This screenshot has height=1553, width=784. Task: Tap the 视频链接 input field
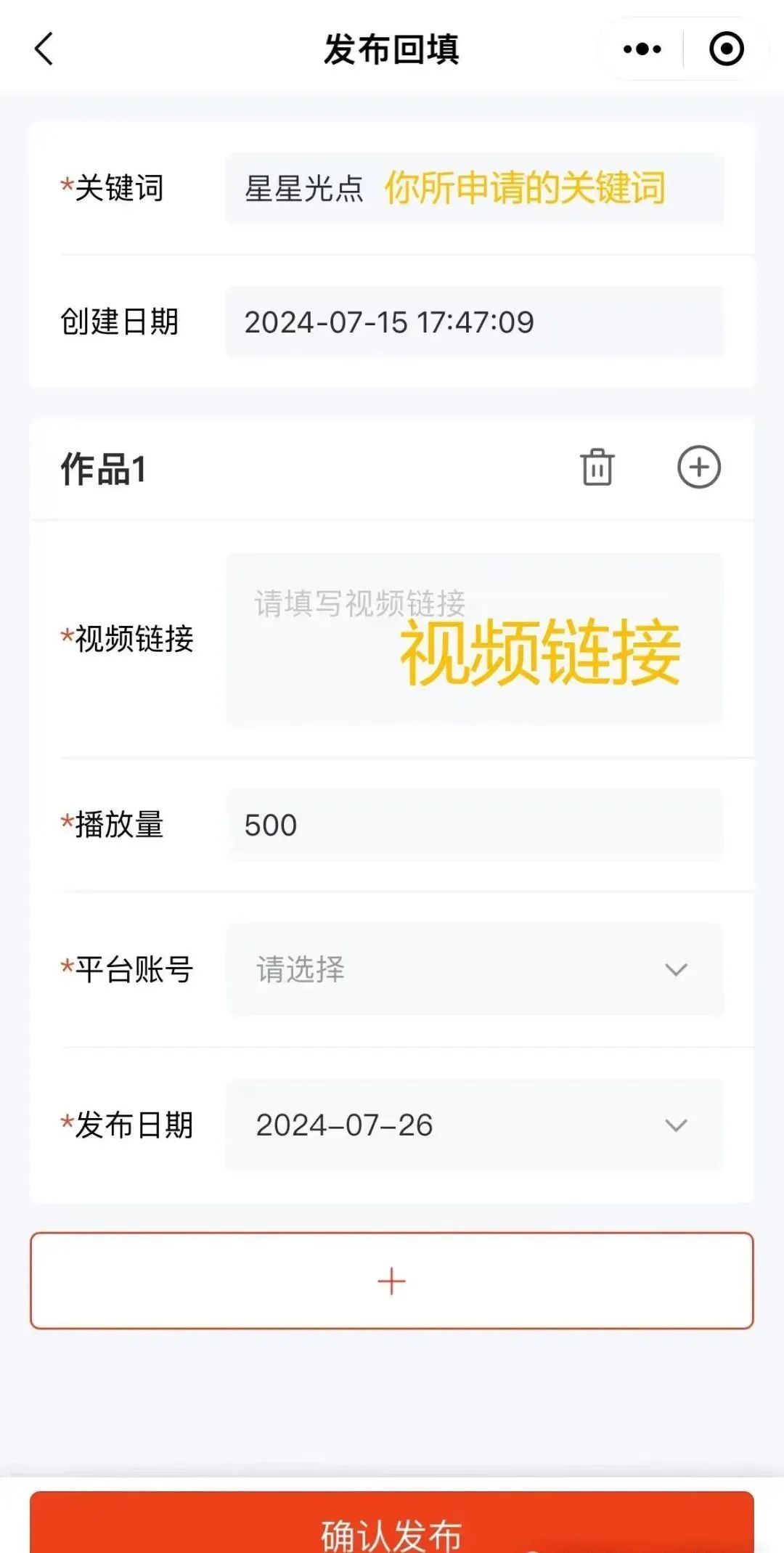click(x=475, y=639)
